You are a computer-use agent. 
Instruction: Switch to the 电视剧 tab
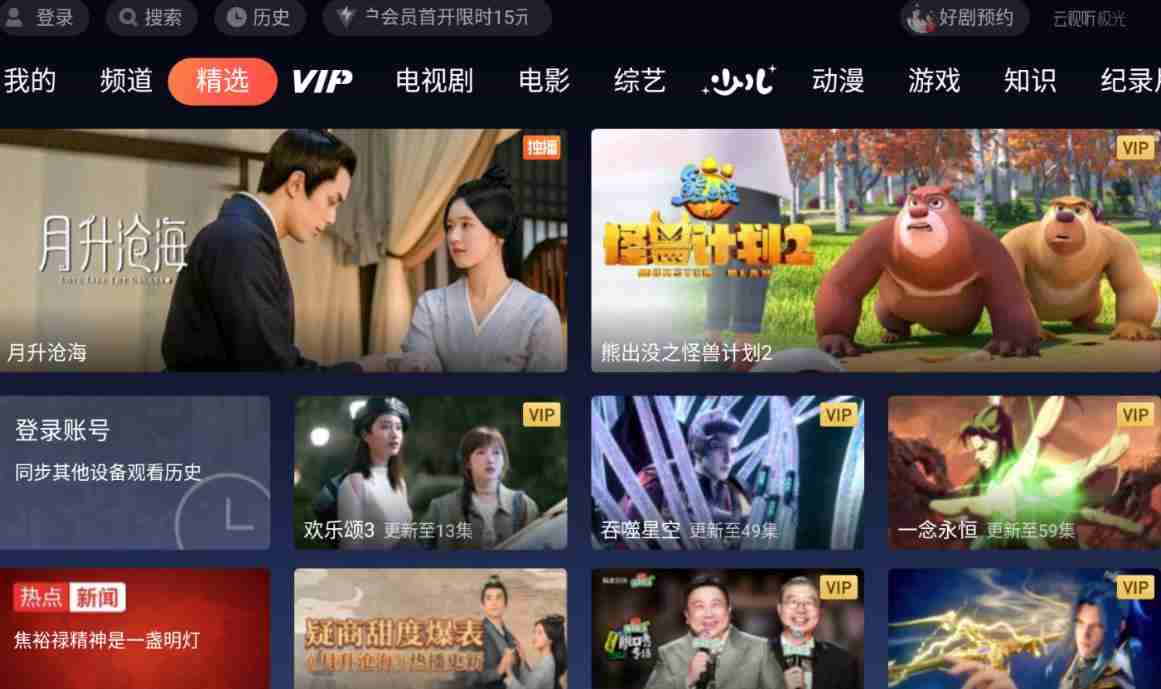click(x=434, y=81)
